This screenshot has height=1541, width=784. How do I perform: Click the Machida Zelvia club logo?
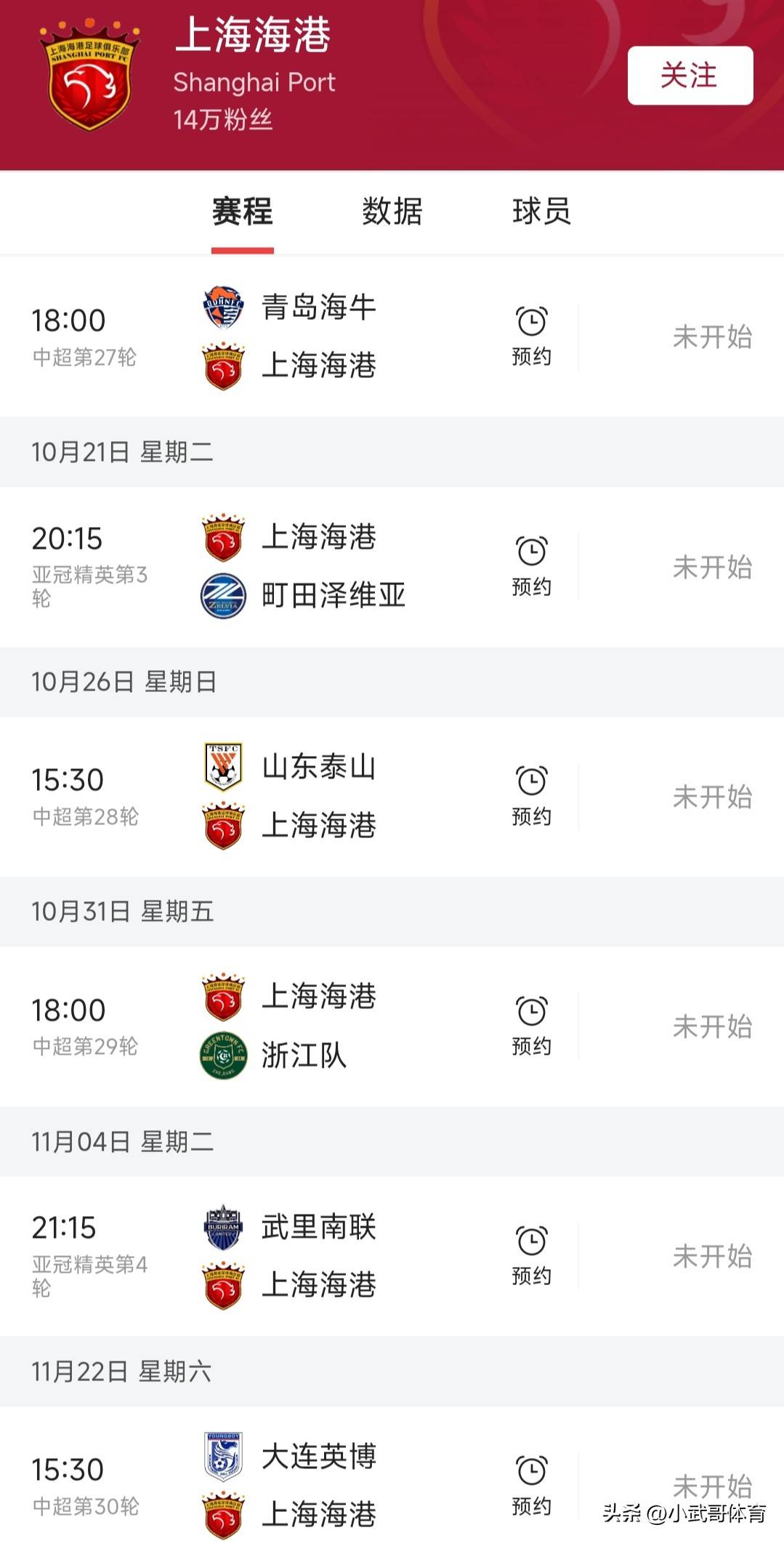tap(222, 594)
